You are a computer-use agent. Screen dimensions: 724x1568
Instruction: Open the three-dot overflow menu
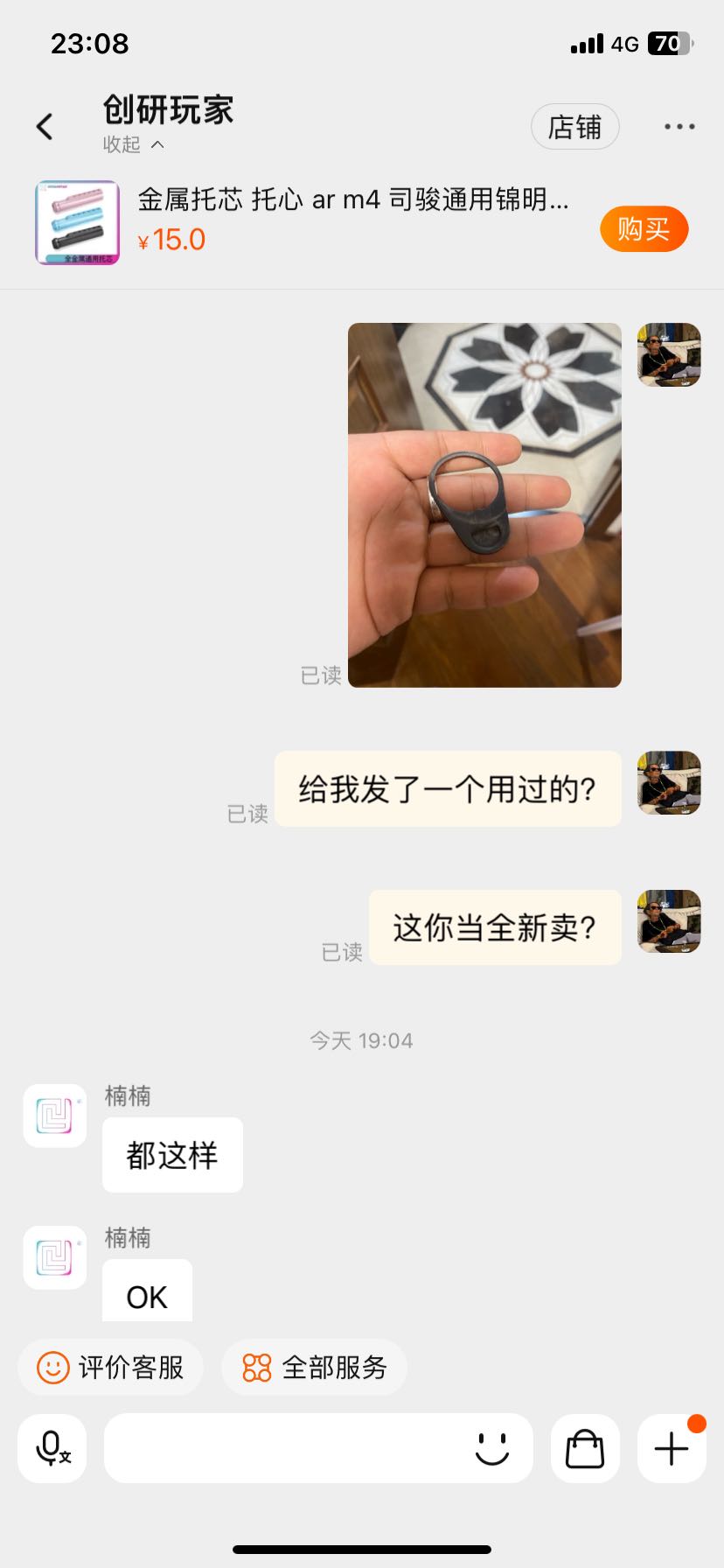pyautogui.click(x=679, y=127)
